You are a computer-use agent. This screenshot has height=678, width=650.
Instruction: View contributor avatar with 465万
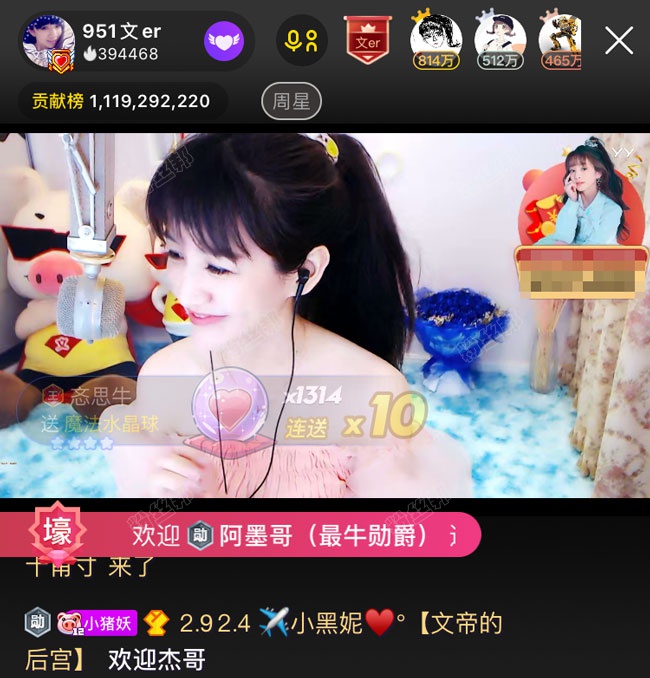click(x=561, y=41)
